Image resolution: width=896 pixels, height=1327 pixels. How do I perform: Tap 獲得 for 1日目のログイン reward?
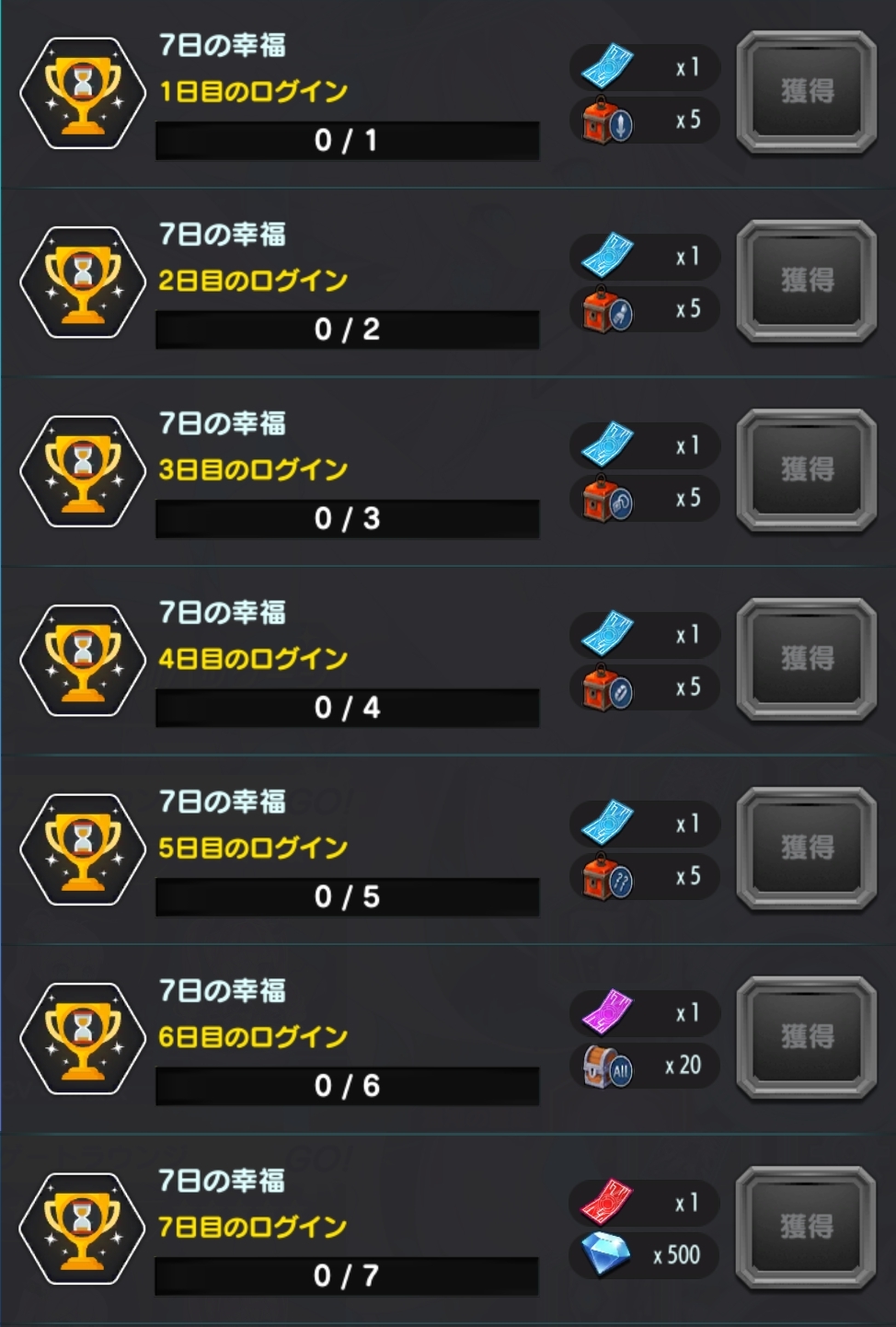[806, 92]
